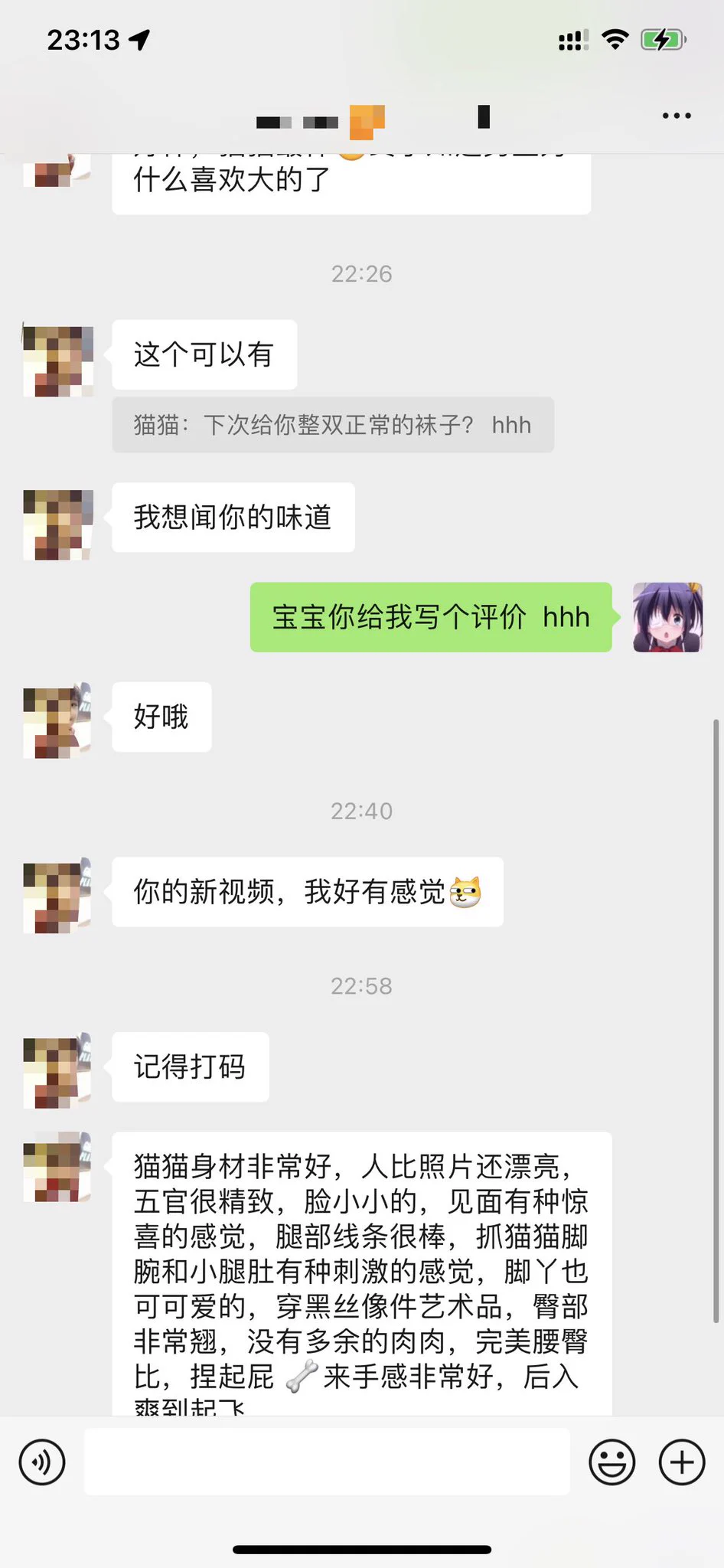Open contact's avatar beside 记得打码 message
Viewport: 724px width, 1568px height.
(x=57, y=1070)
